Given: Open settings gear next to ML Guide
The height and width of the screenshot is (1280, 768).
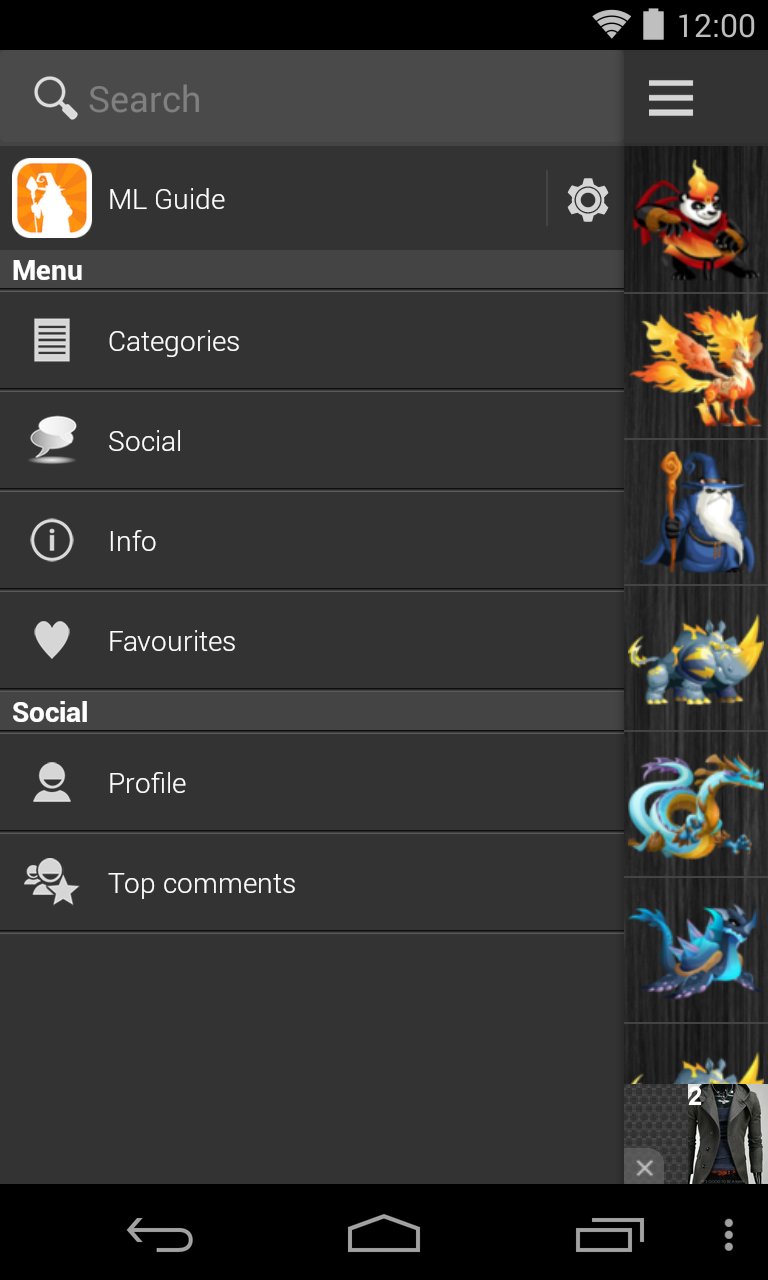Looking at the screenshot, I should coord(587,200).
